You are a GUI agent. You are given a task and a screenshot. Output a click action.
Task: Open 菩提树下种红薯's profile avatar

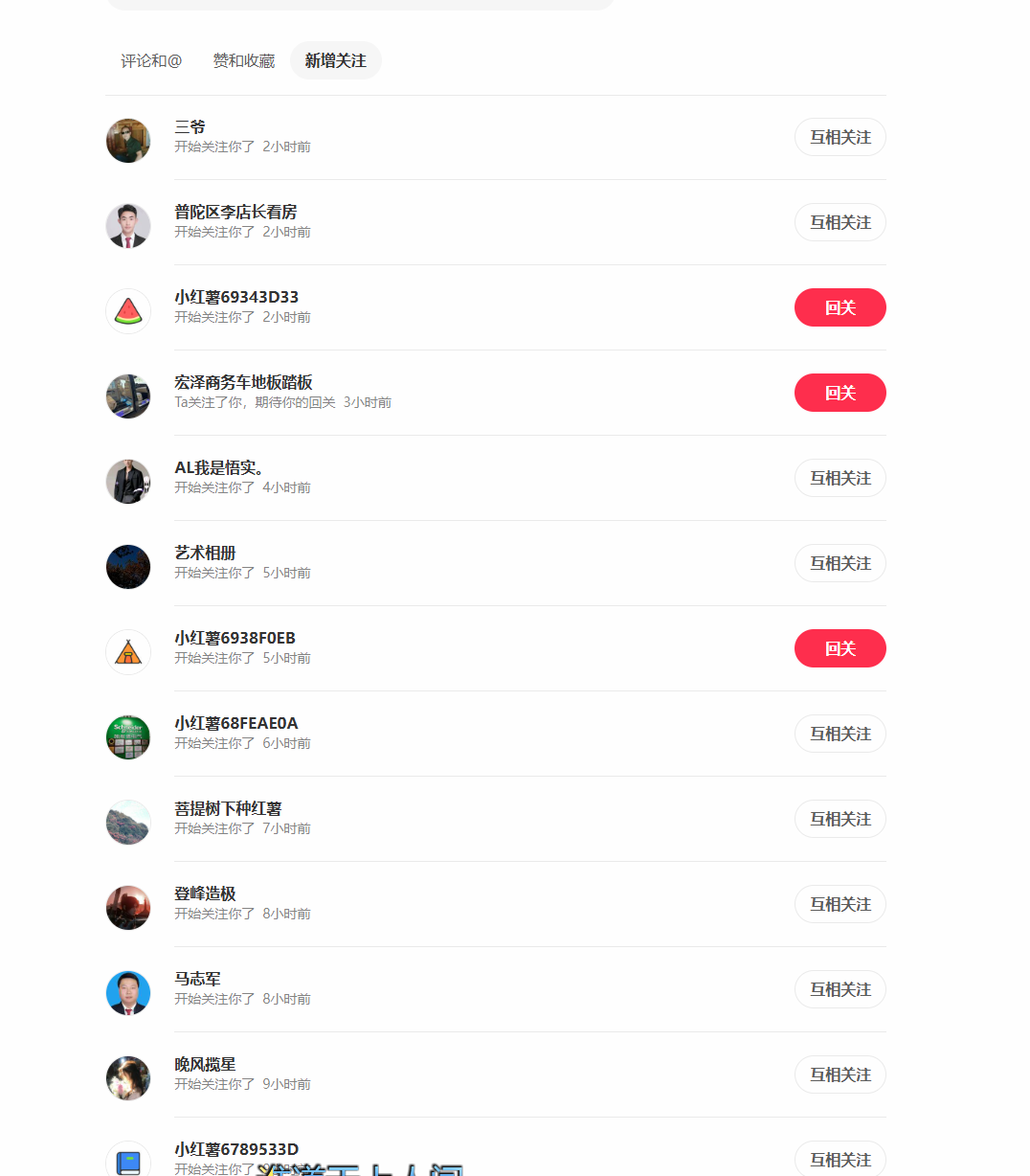click(x=128, y=822)
